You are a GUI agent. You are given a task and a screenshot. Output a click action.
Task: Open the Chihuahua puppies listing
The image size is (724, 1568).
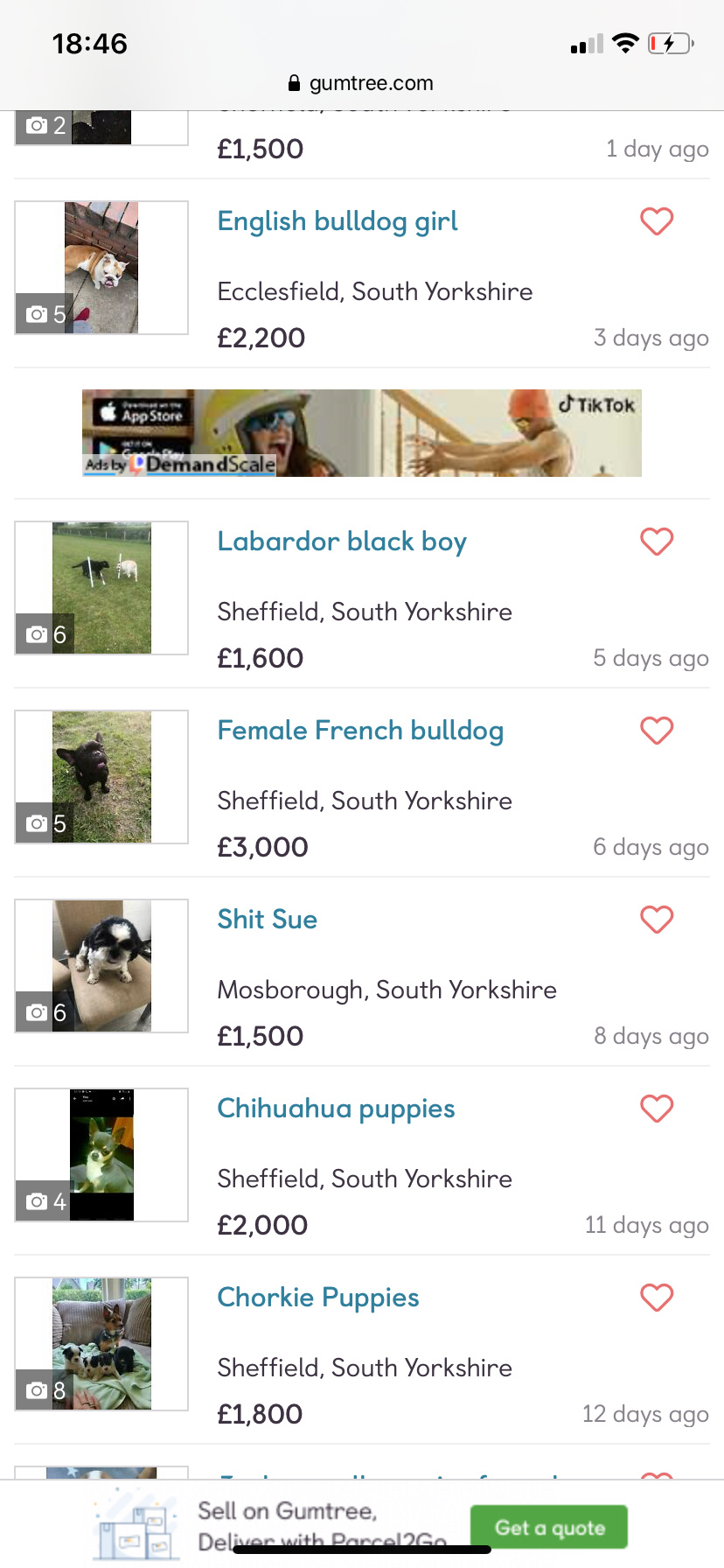pyautogui.click(x=336, y=1109)
